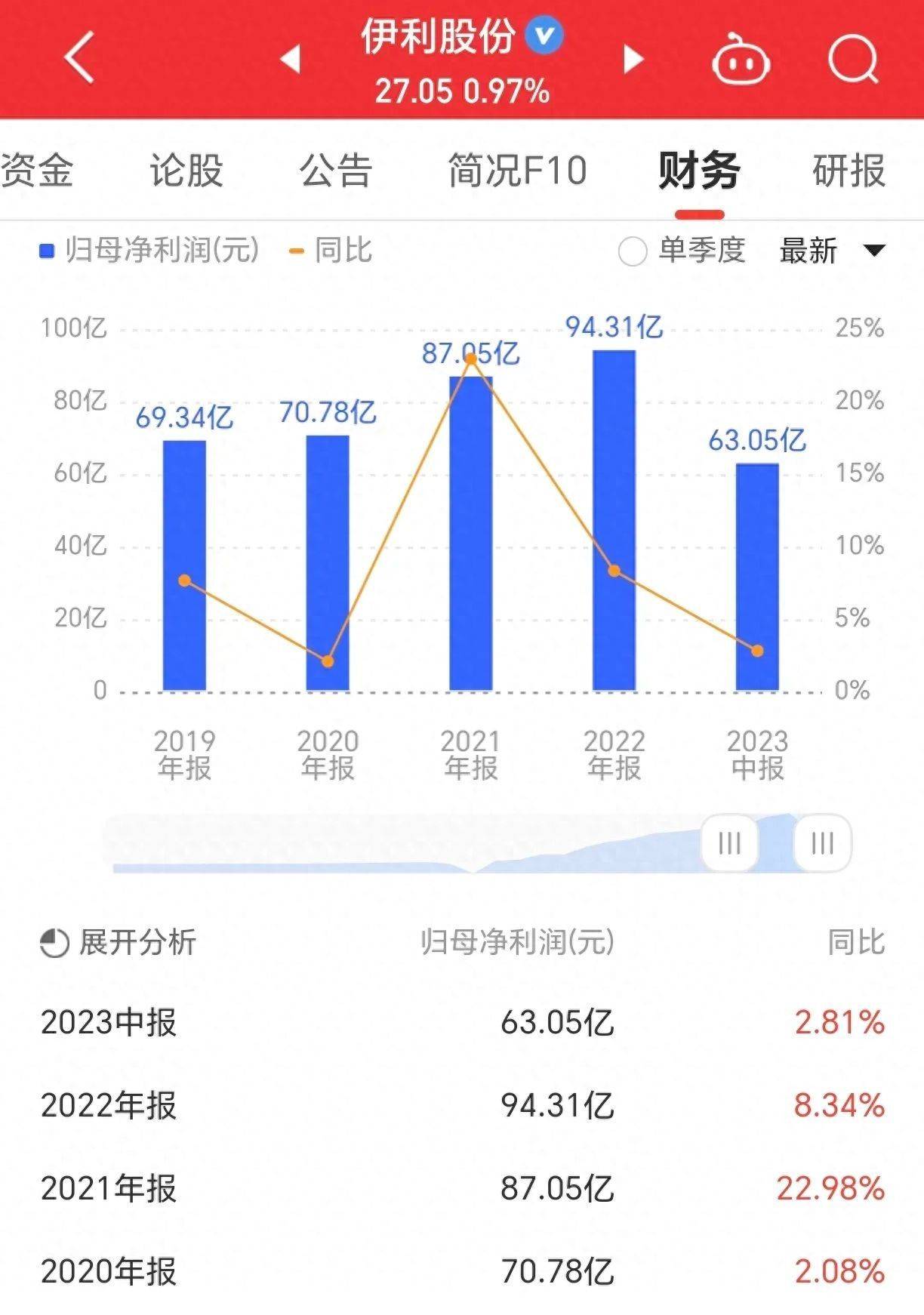
Task: Open the 简况F10 tab
Action: tap(517, 170)
